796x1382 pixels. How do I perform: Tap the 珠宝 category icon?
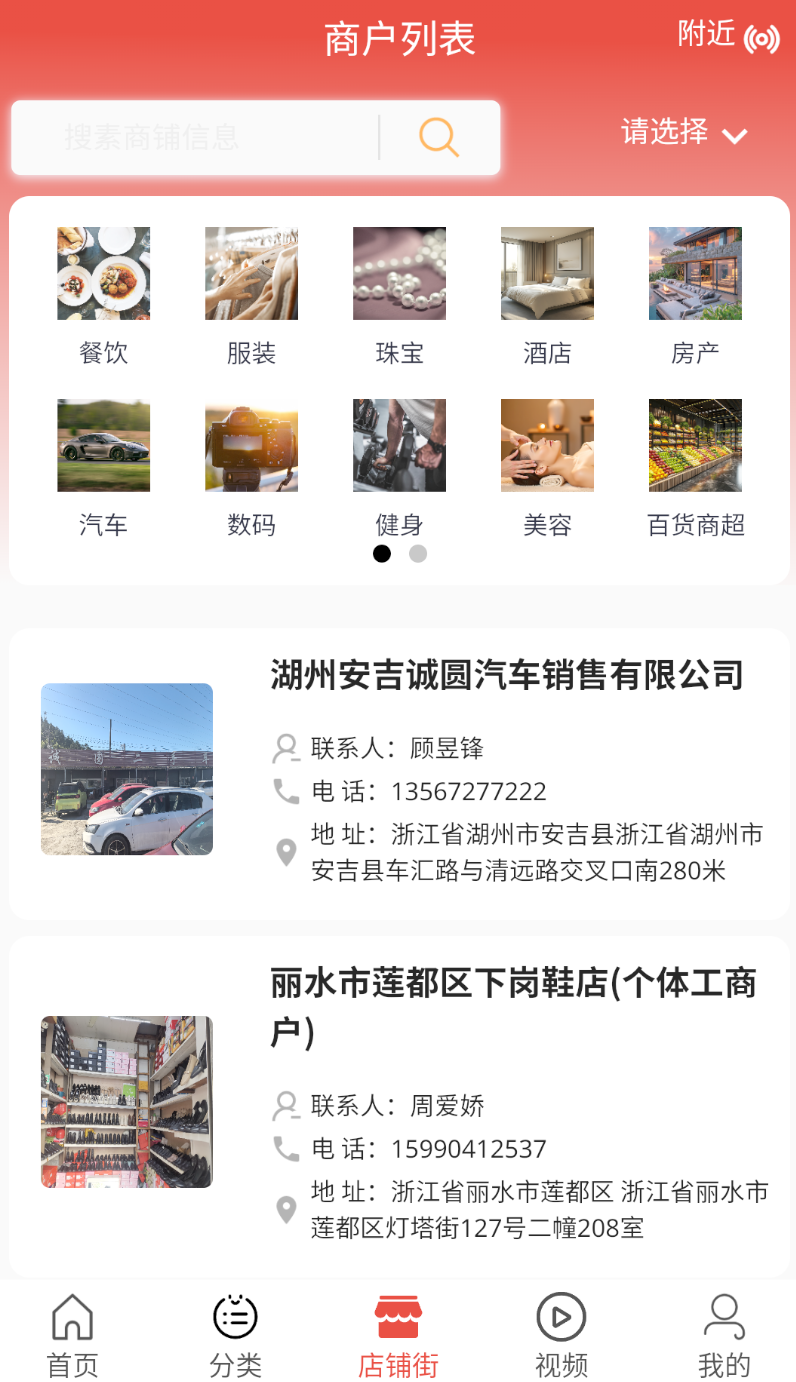tap(399, 273)
